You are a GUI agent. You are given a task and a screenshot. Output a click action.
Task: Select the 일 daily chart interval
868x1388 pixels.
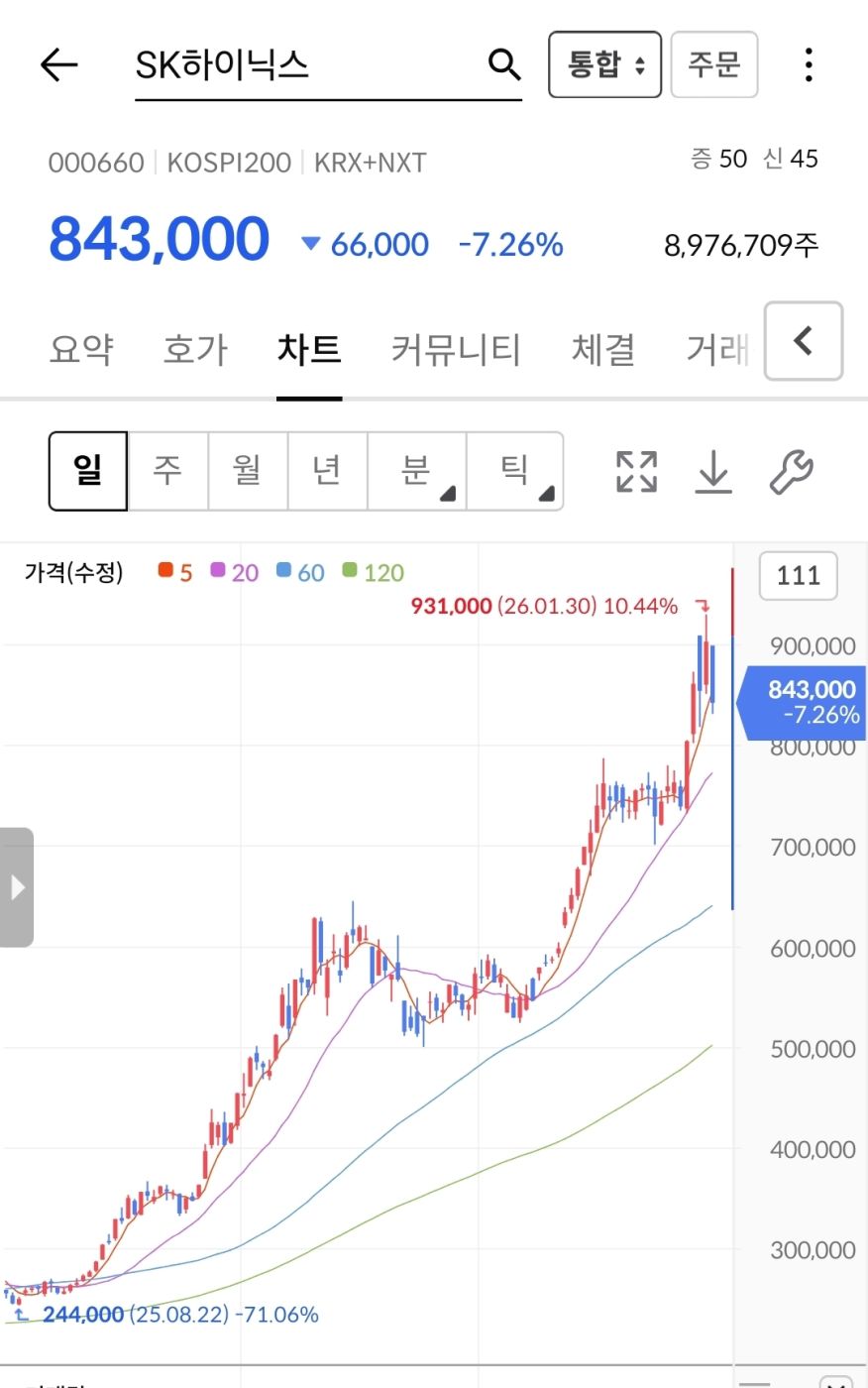click(88, 471)
